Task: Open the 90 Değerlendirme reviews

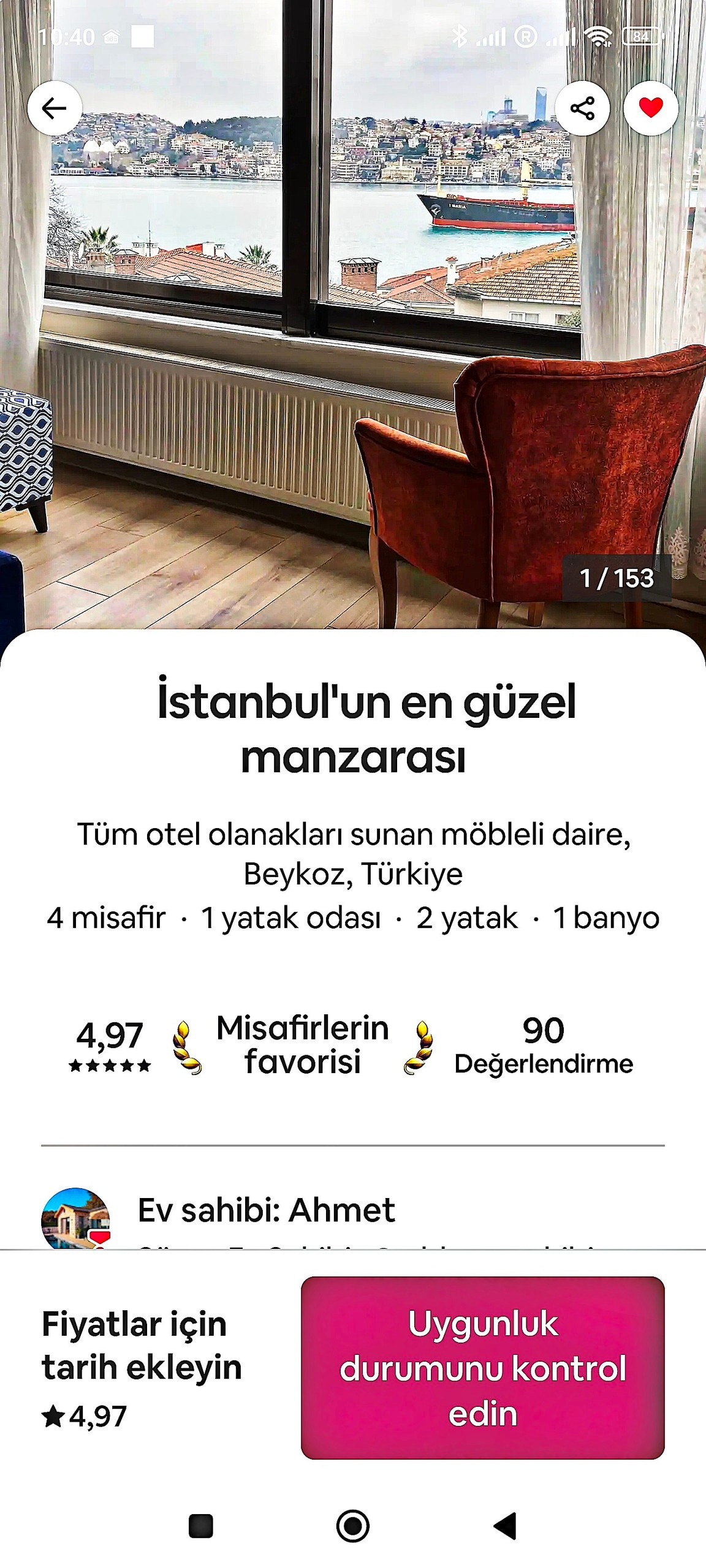Action: [544, 1045]
